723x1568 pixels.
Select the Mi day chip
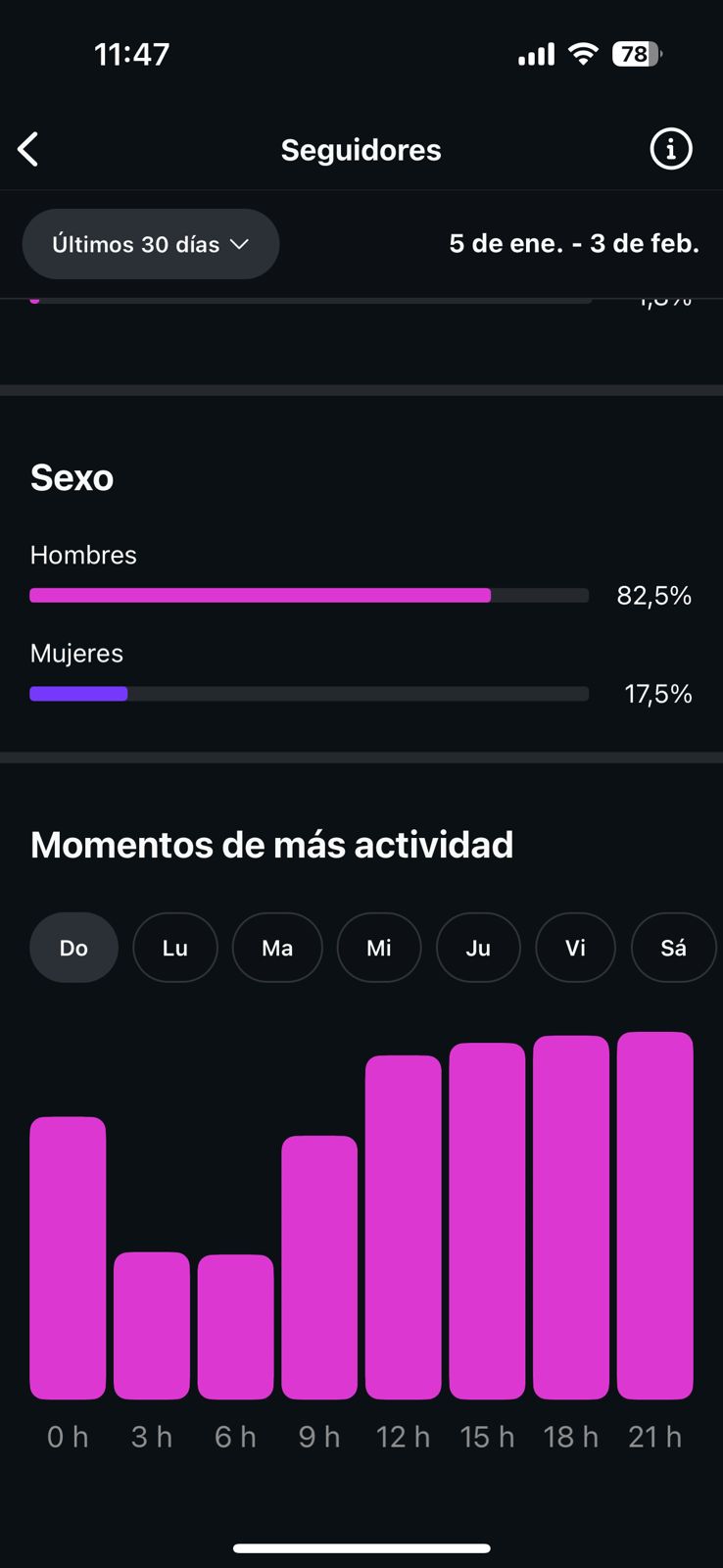coord(379,948)
